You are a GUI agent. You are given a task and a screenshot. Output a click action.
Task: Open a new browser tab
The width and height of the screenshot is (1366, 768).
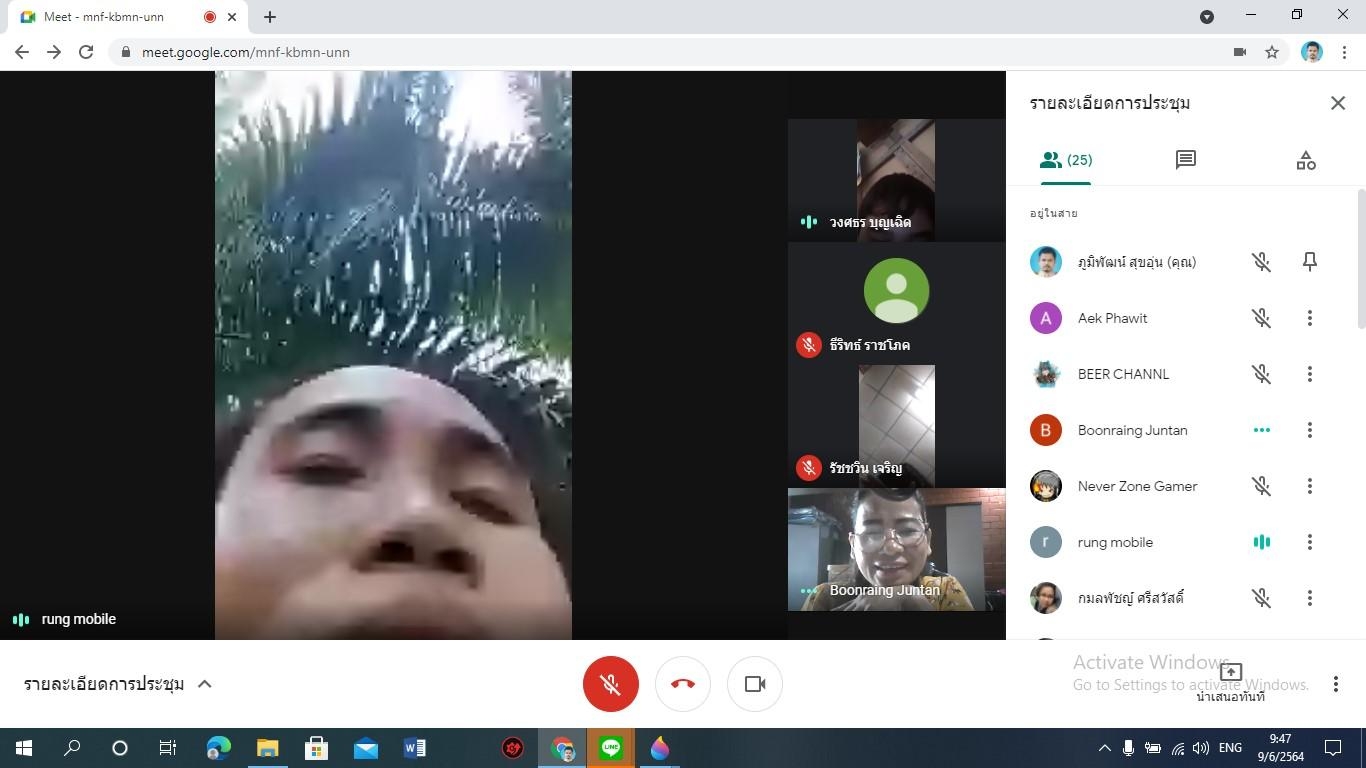coord(270,16)
